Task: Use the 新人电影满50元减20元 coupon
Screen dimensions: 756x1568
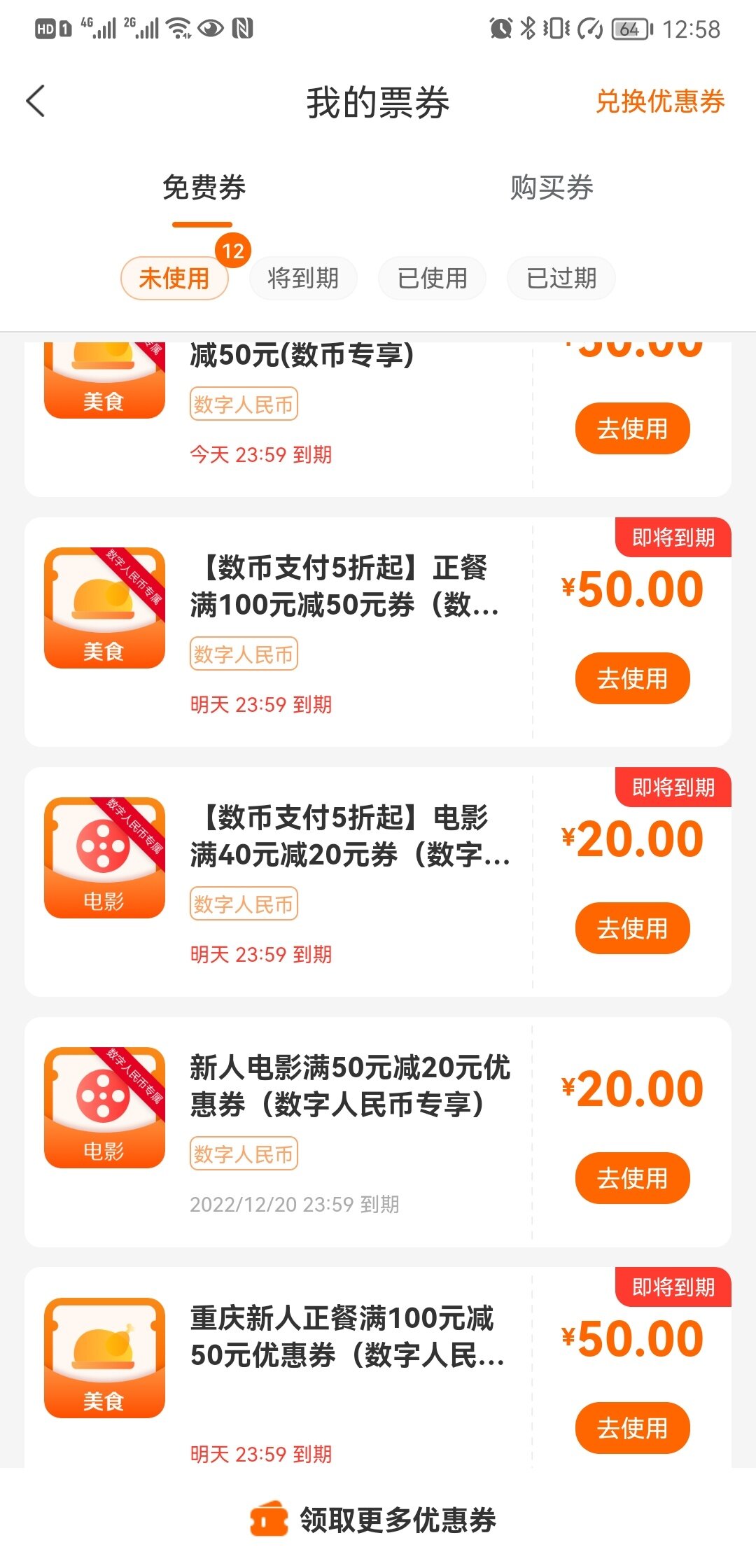Action: 632,1178
